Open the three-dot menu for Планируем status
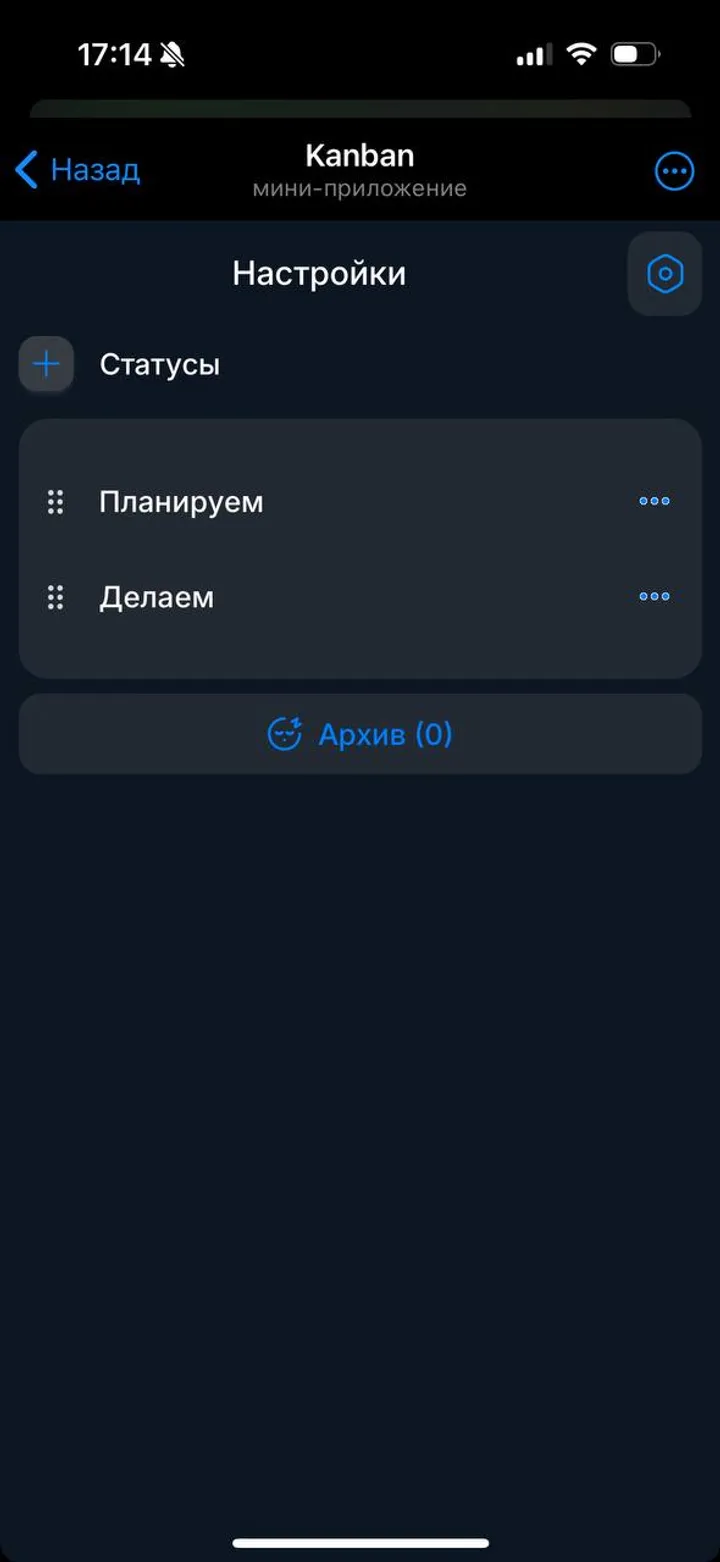720x1562 pixels. point(654,501)
